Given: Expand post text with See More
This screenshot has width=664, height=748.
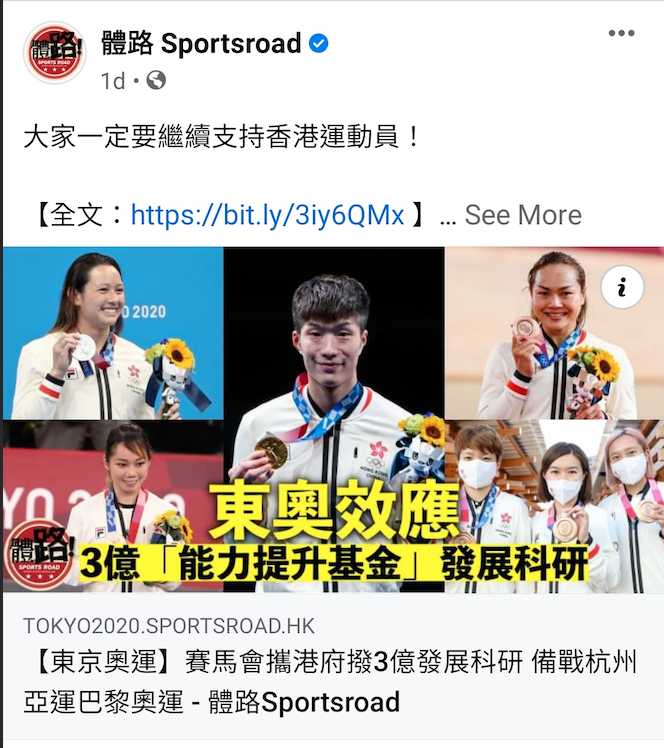Looking at the screenshot, I should pyautogui.click(x=522, y=215).
